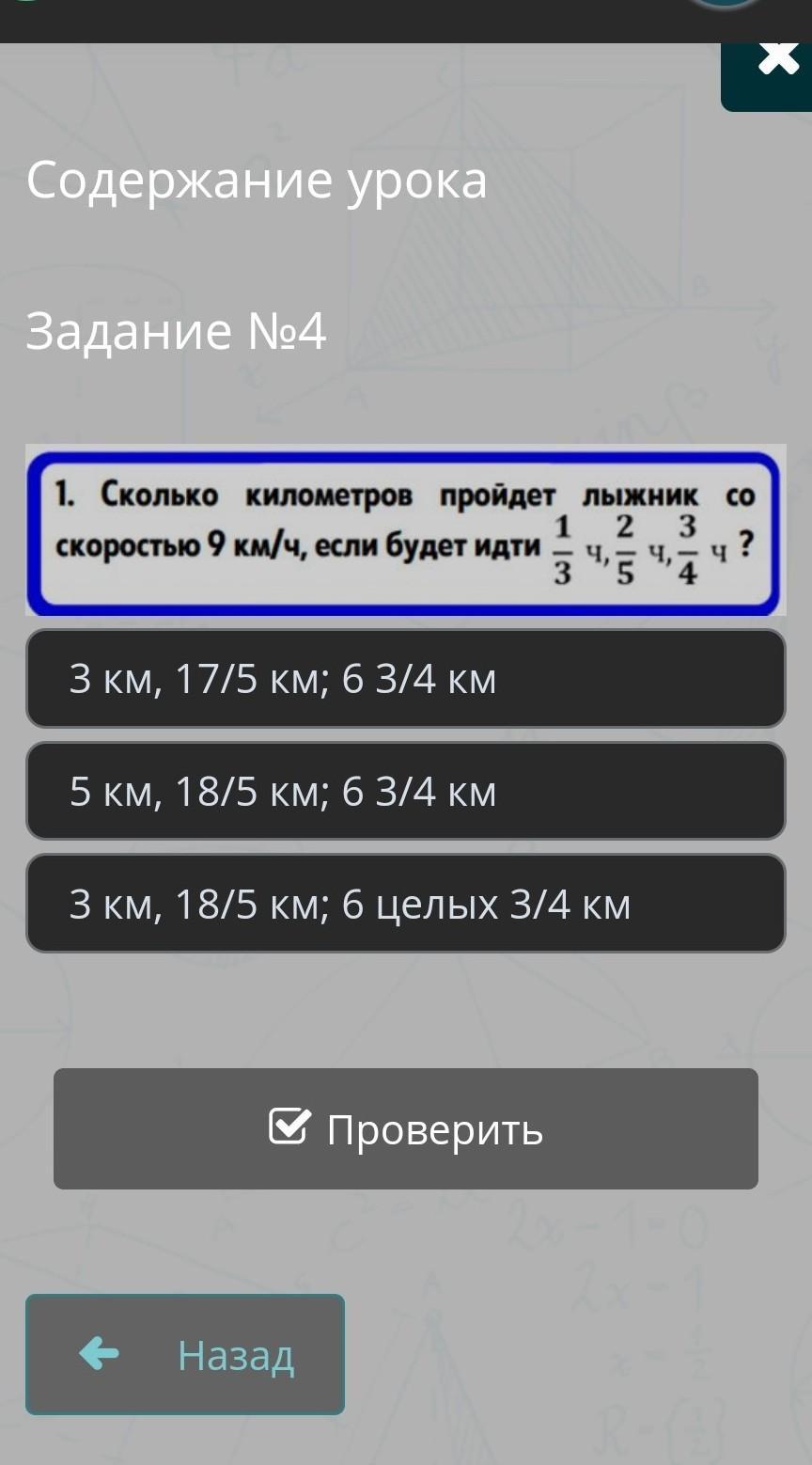This screenshot has height=1465, width=812.
Task: Go back with the Назад button
Action: click(x=185, y=1354)
